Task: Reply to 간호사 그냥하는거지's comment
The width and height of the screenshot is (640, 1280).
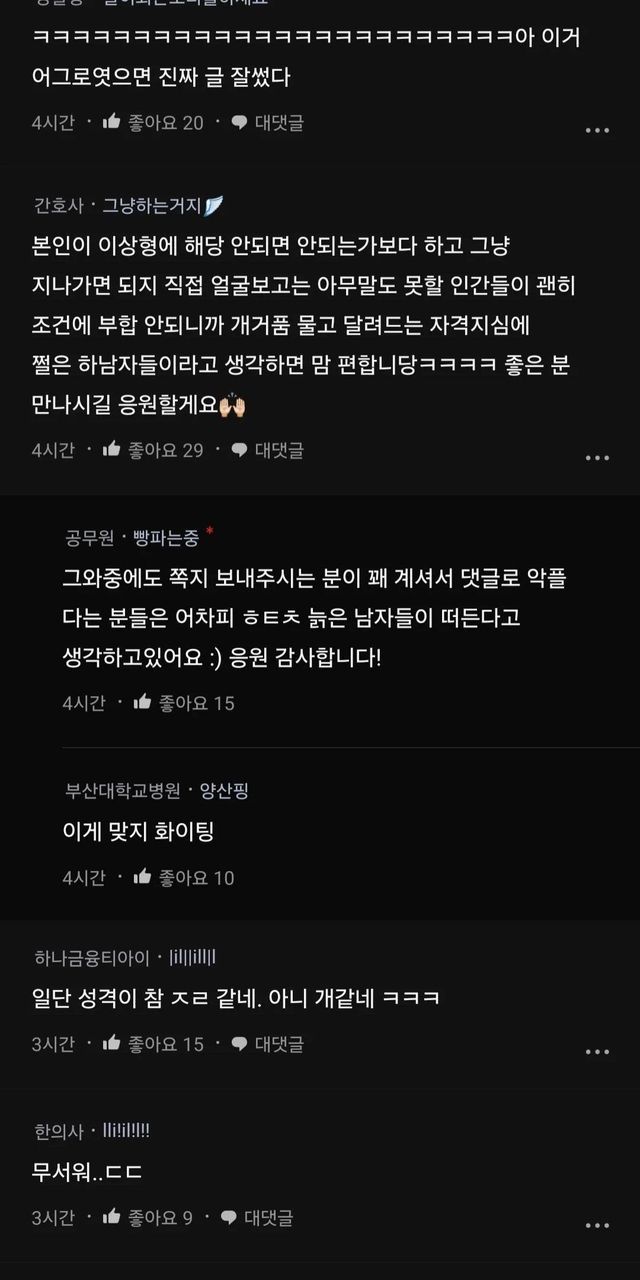Action: 267,450
